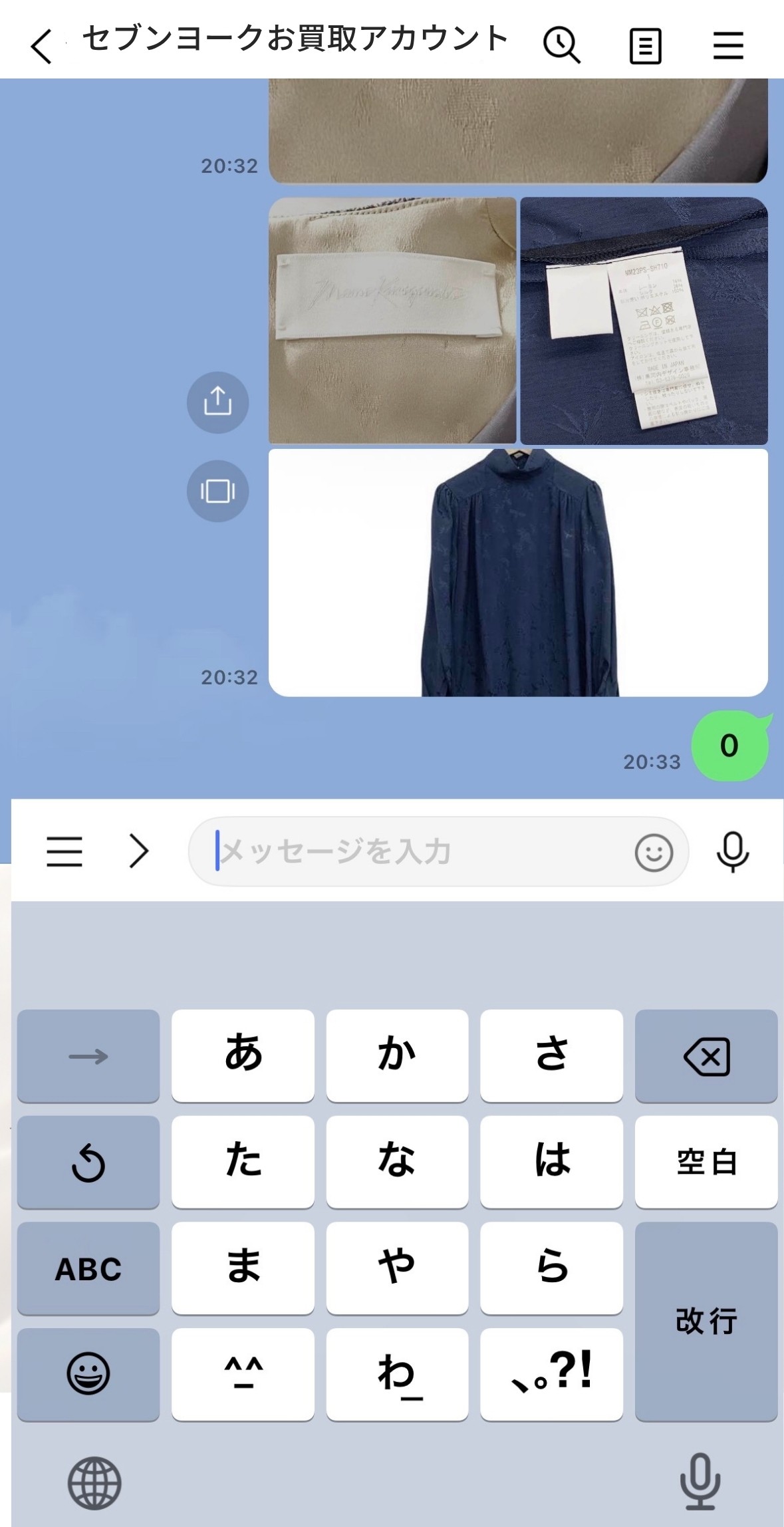
Task: Tap the 改行 key
Action: click(x=706, y=1321)
